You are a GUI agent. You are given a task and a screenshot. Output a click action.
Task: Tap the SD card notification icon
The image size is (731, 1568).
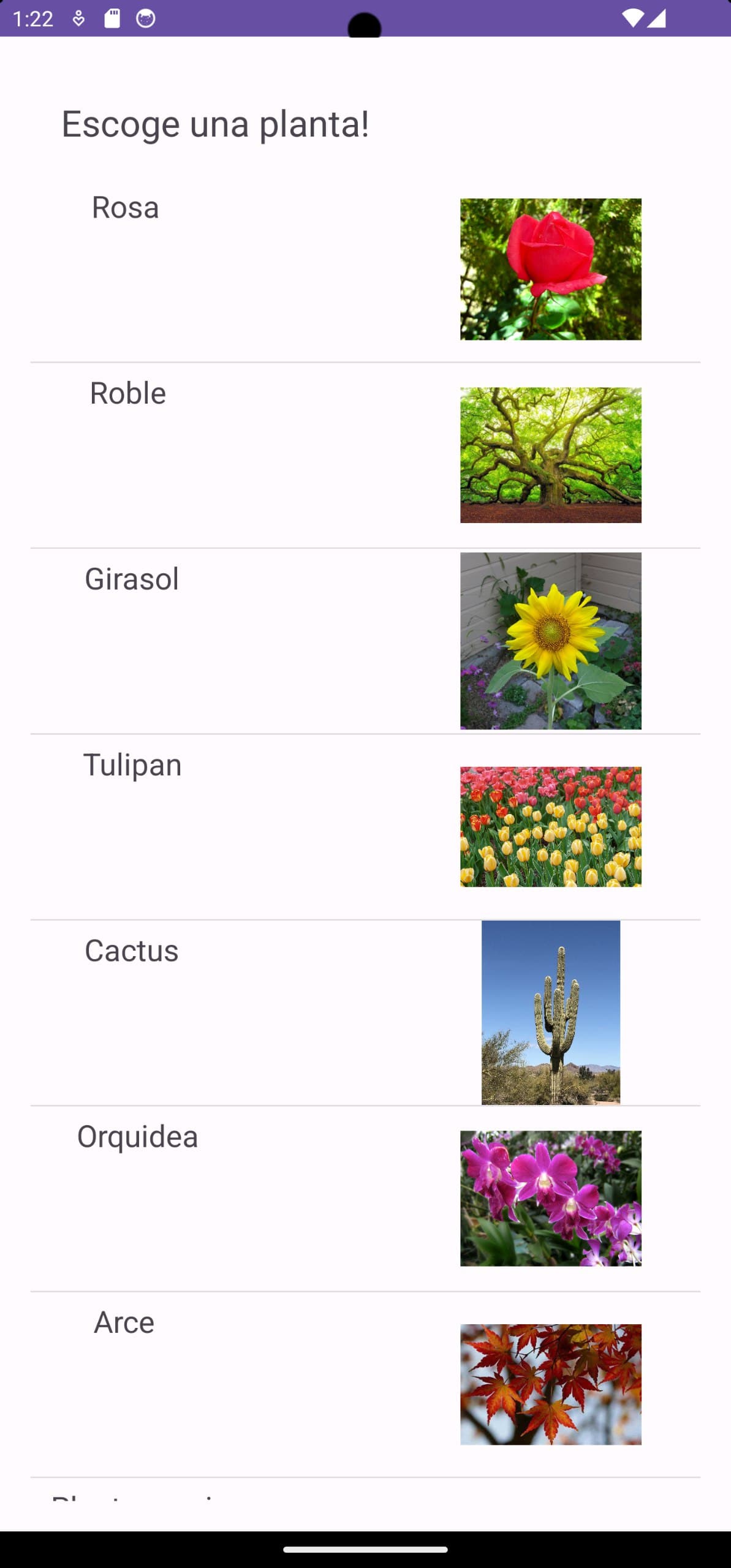point(112,18)
